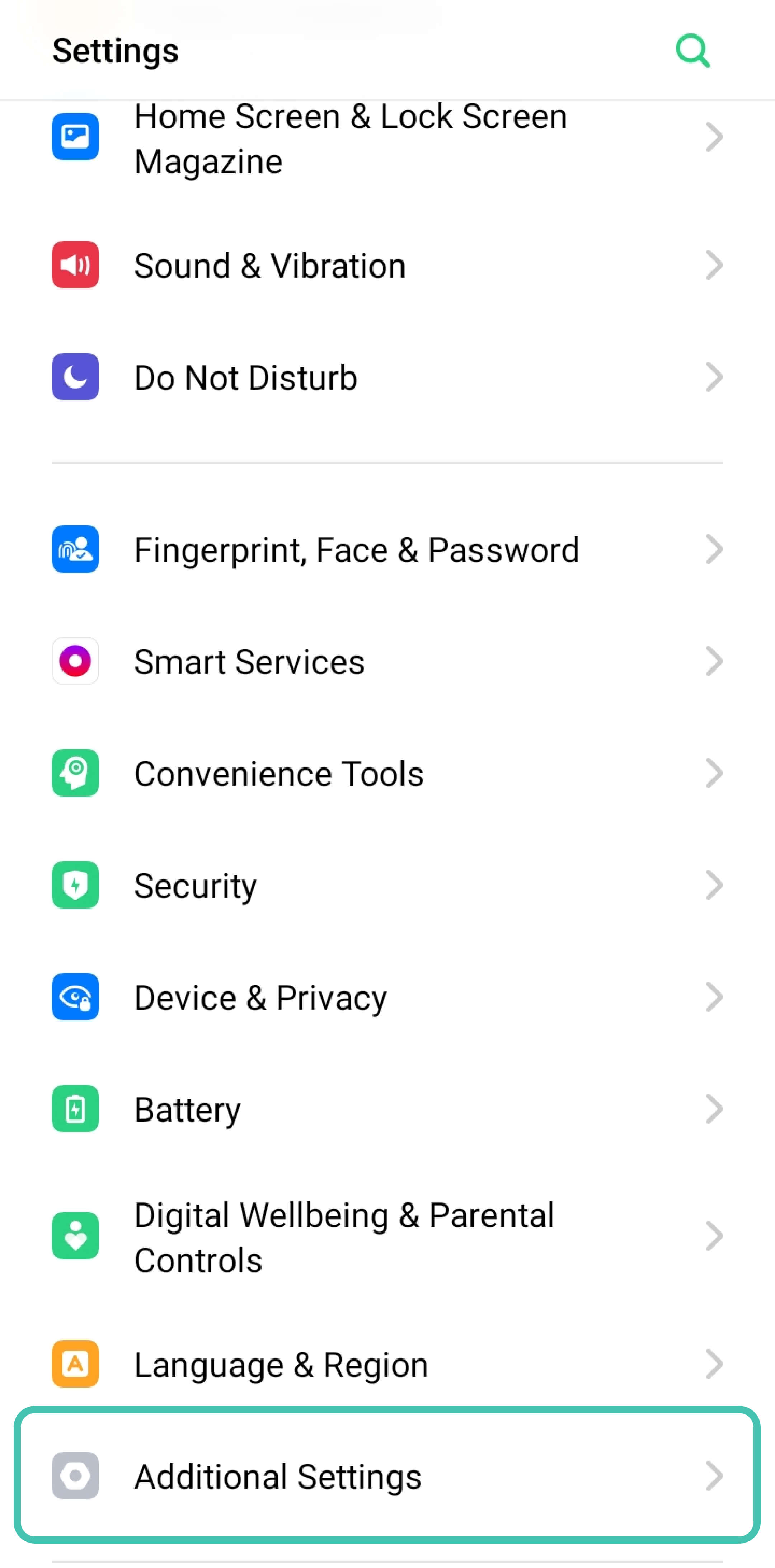Open Additional Settings

click(x=278, y=1476)
